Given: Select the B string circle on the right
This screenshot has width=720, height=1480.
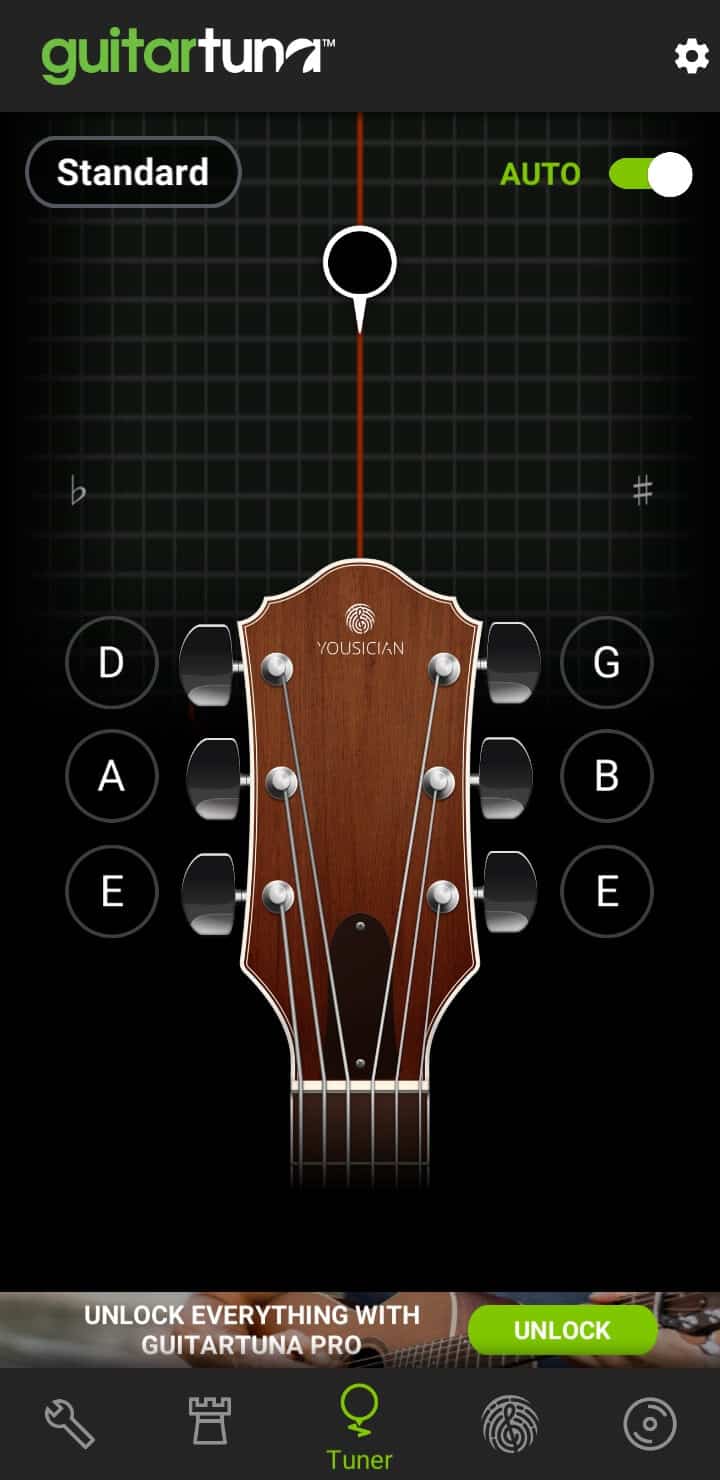Looking at the screenshot, I should point(607,777).
